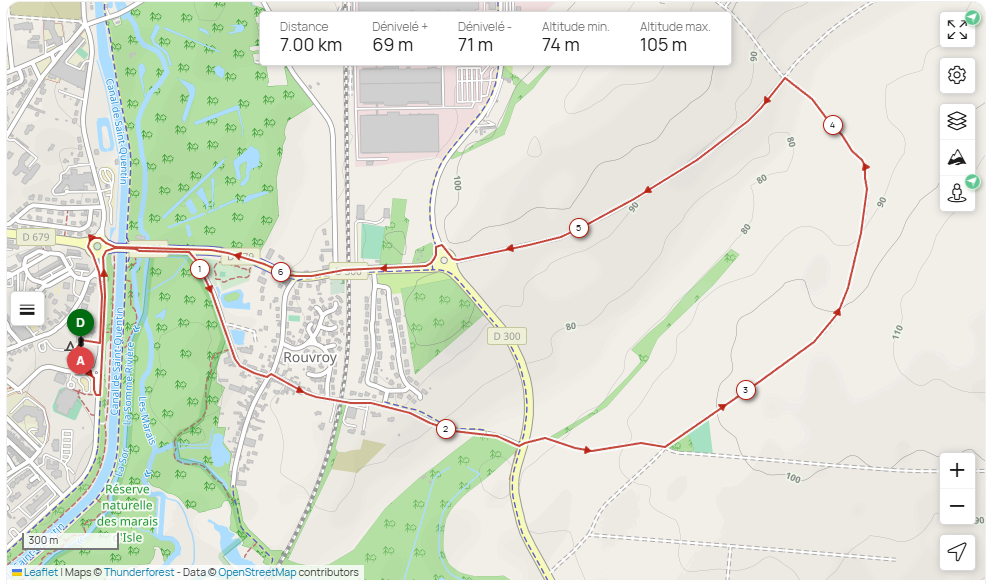The image size is (988, 584).
Task: Open the map layers selector
Action: click(957, 121)
